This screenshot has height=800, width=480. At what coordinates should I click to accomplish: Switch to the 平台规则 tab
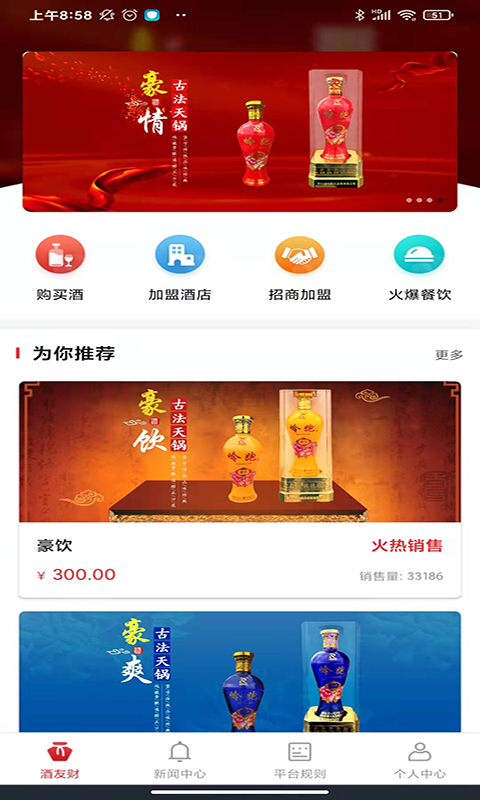coord(299,760)
